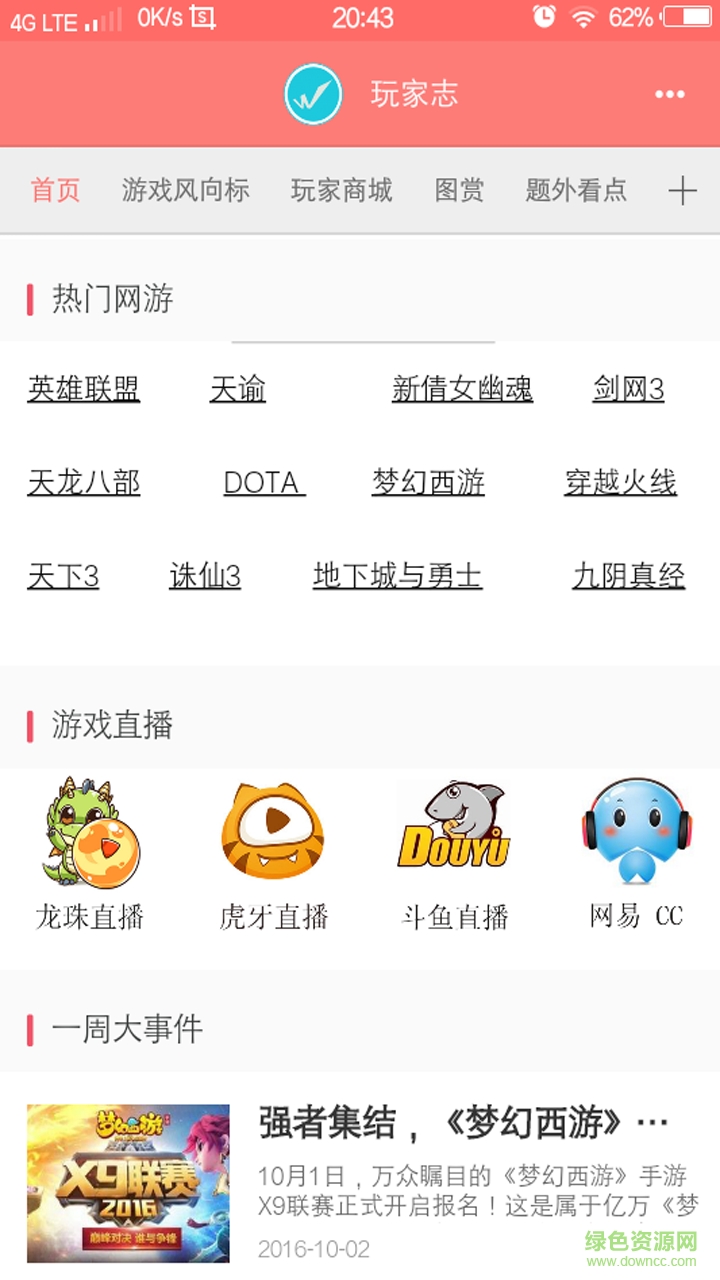Tap the 剑网3 game link

(x=627, y=389)
